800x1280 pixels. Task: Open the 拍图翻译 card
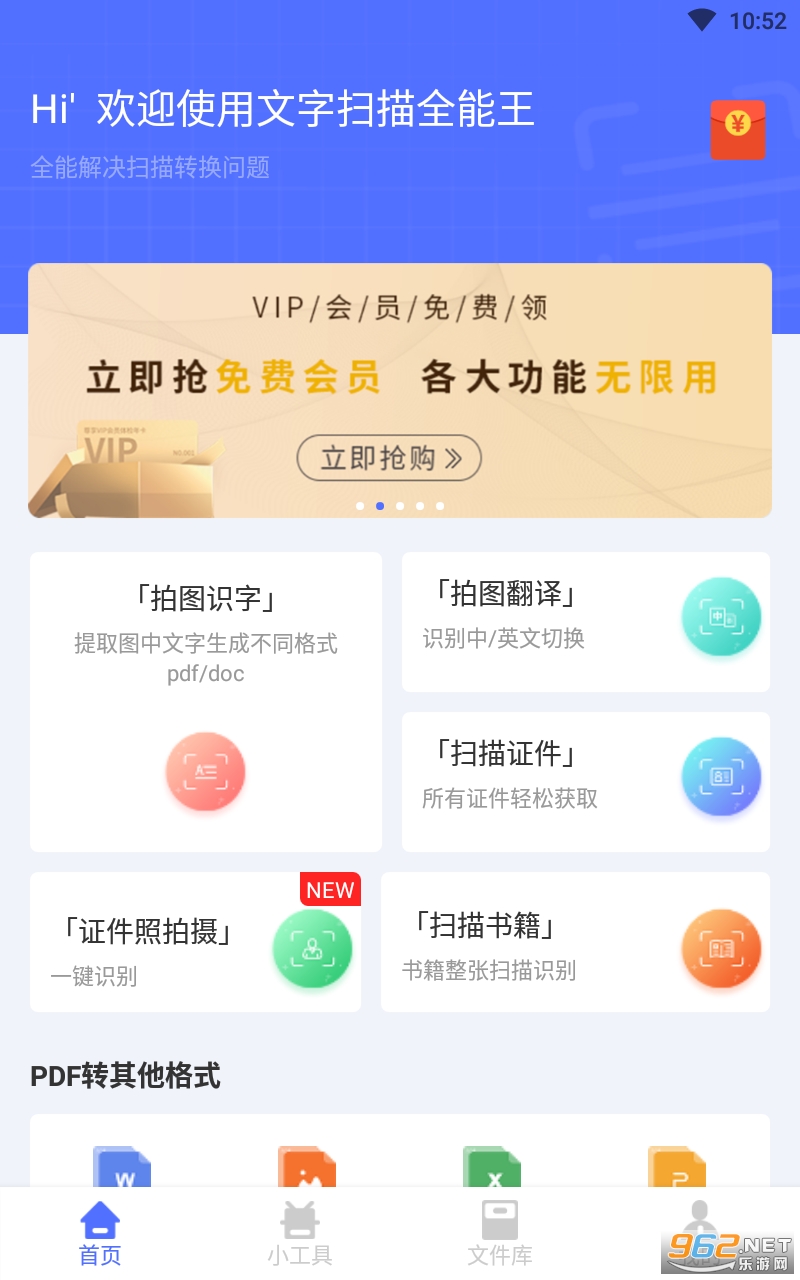pos(585,621)
